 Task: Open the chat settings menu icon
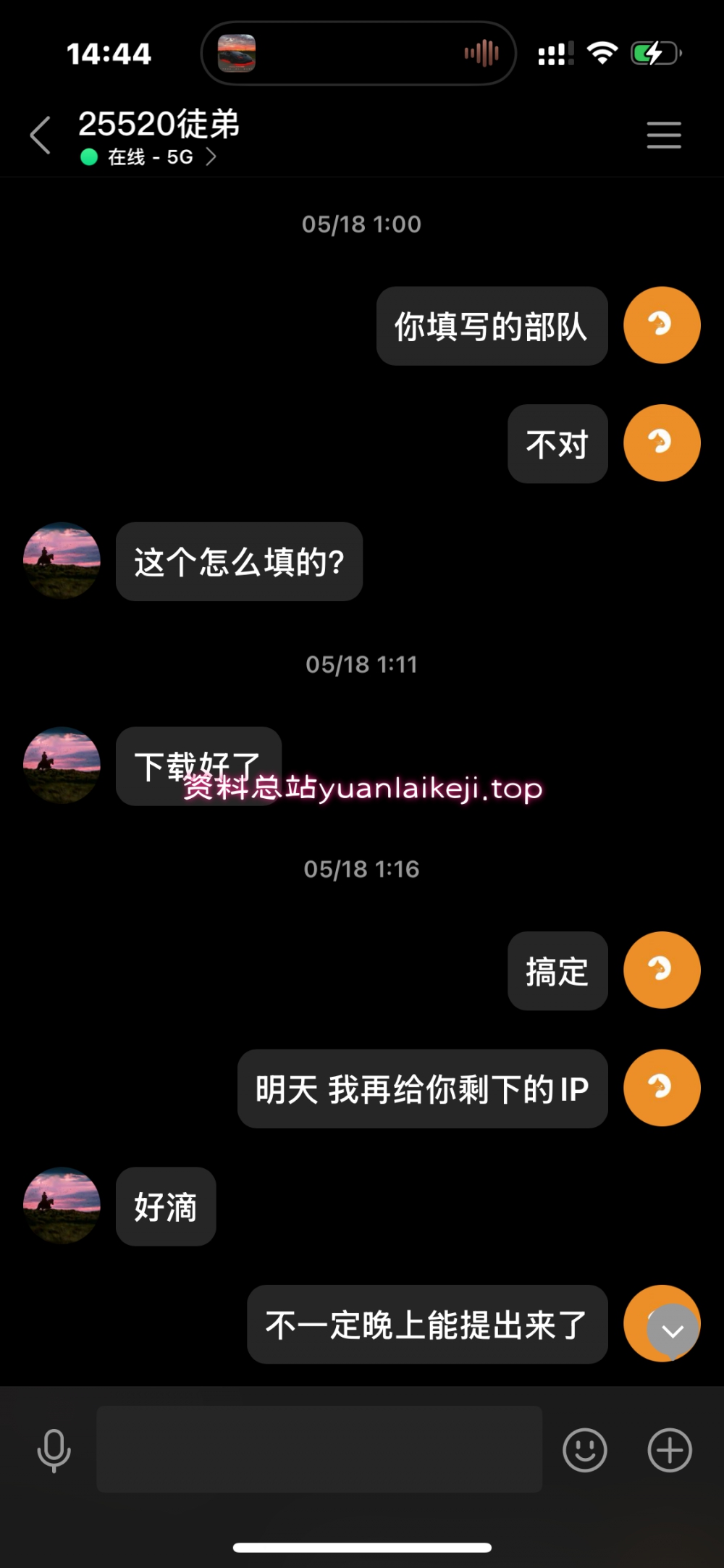coord(663,135)
